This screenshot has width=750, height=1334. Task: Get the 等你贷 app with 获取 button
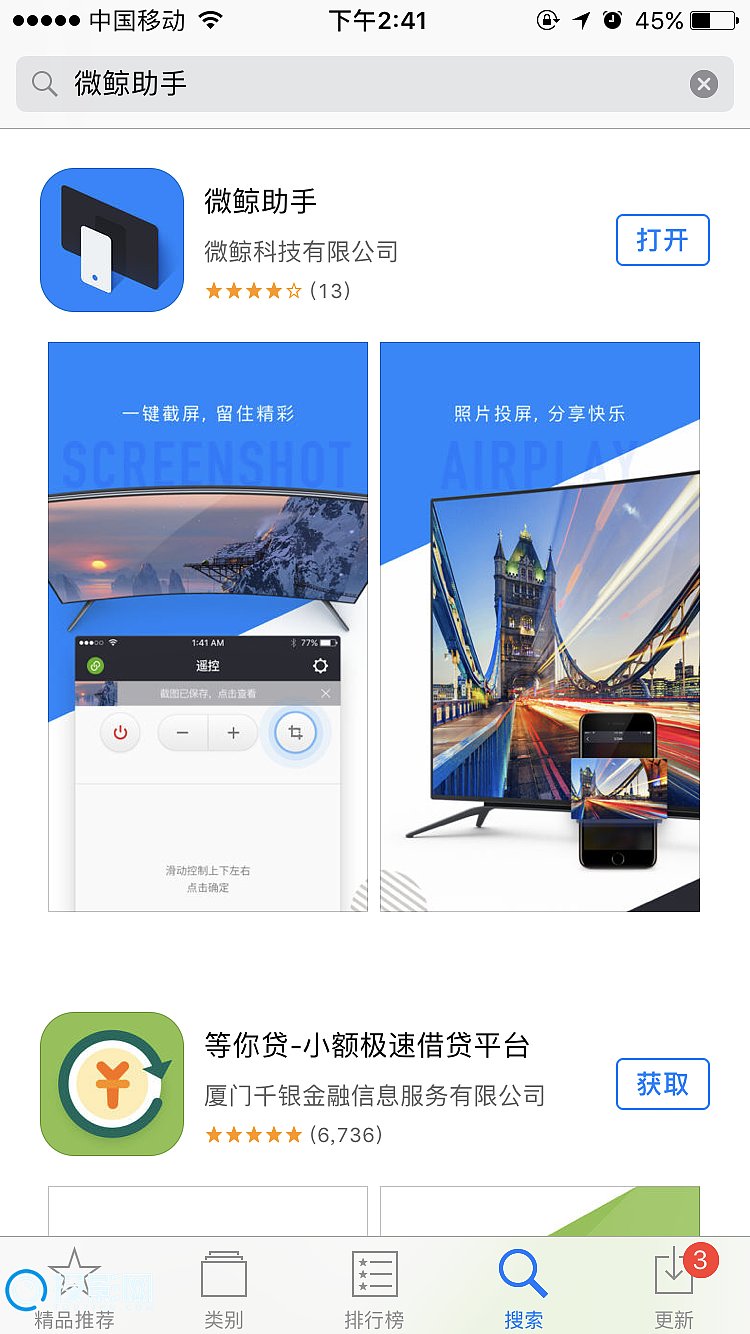pos(662,1084)
